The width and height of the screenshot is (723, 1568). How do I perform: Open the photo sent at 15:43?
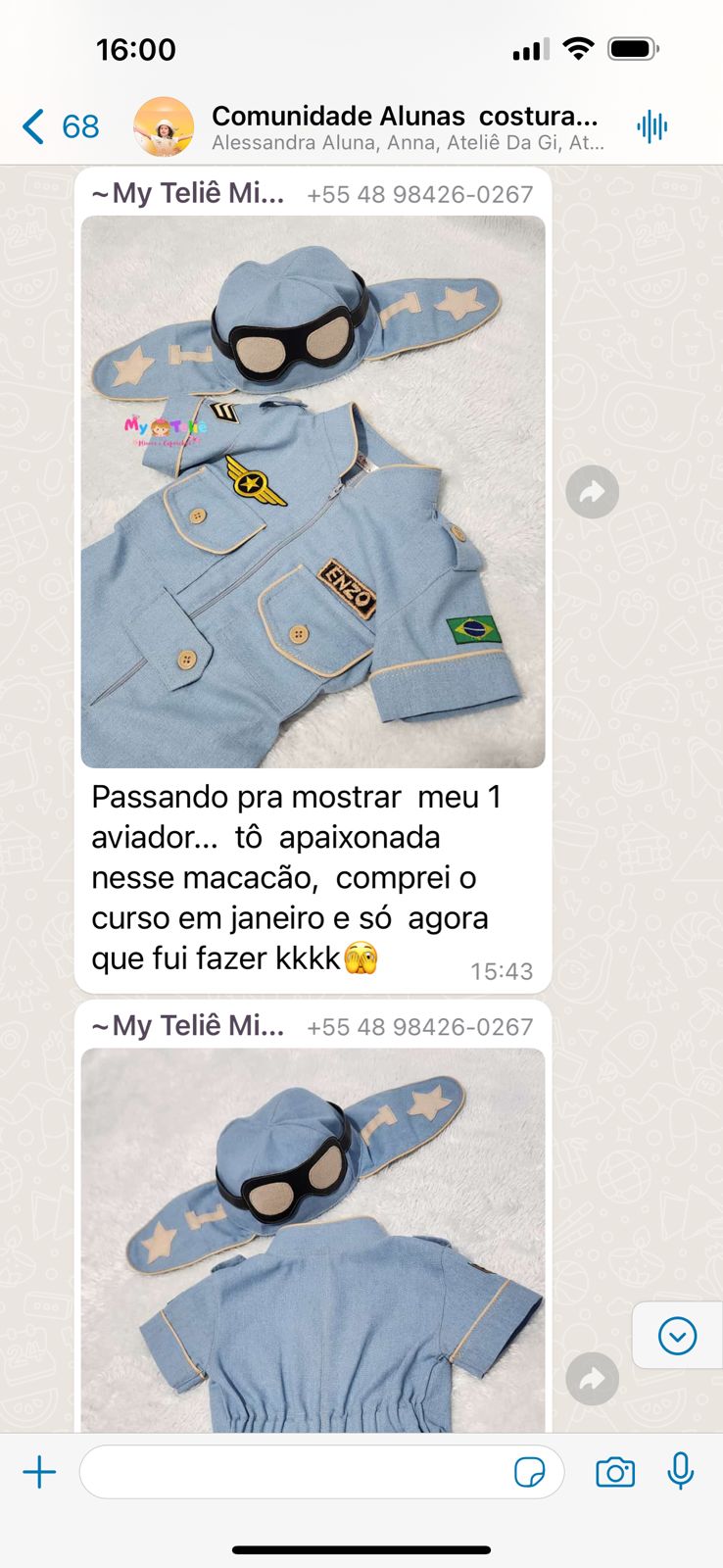313,491
